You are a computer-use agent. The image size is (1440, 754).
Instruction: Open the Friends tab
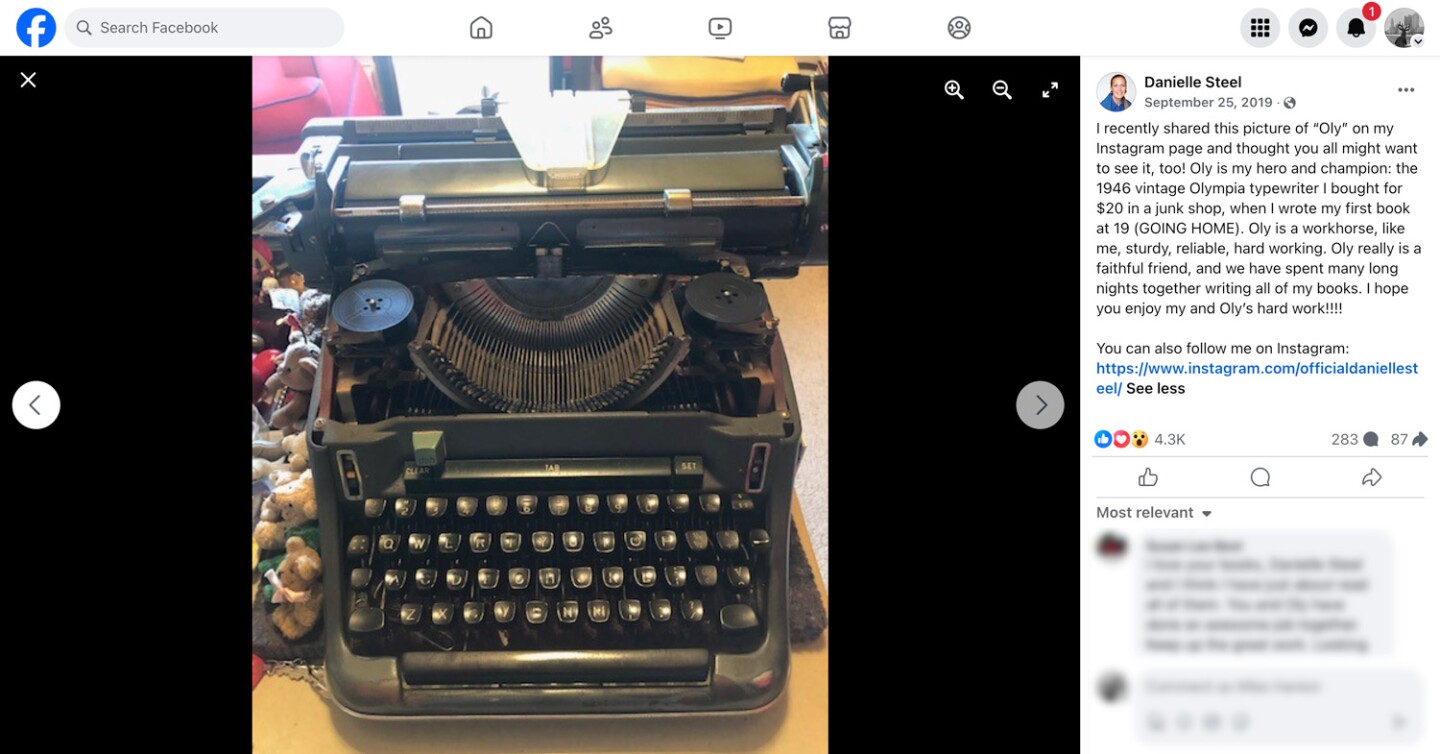point(600,28)
